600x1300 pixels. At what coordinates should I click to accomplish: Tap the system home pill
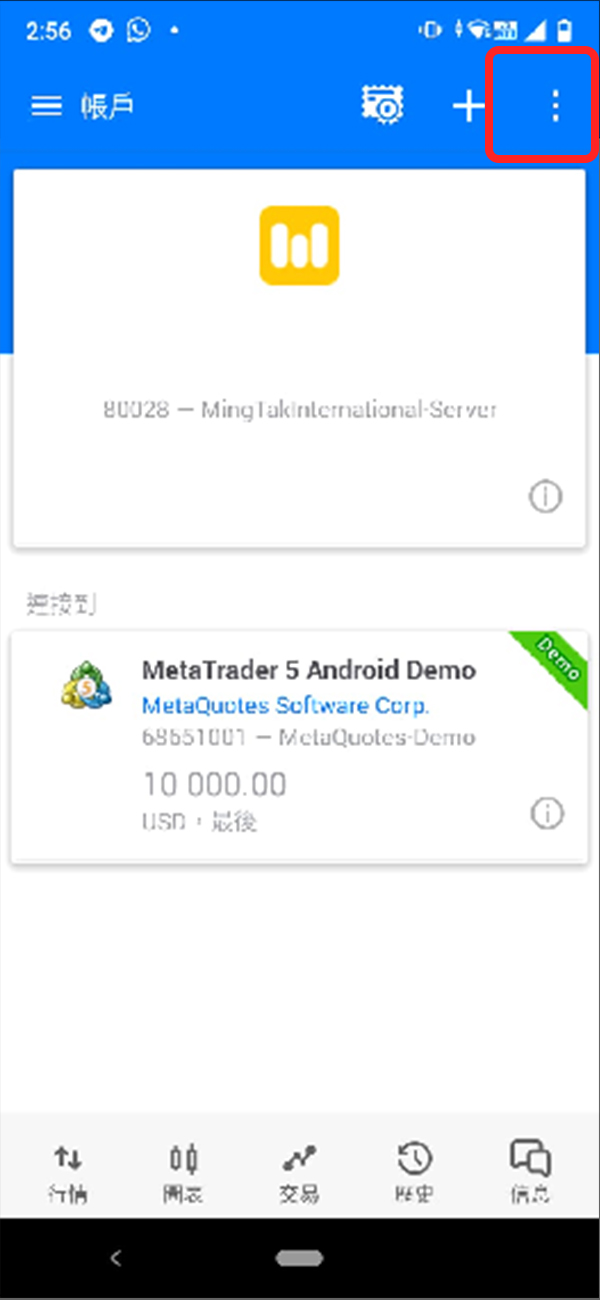point(299,1258)
